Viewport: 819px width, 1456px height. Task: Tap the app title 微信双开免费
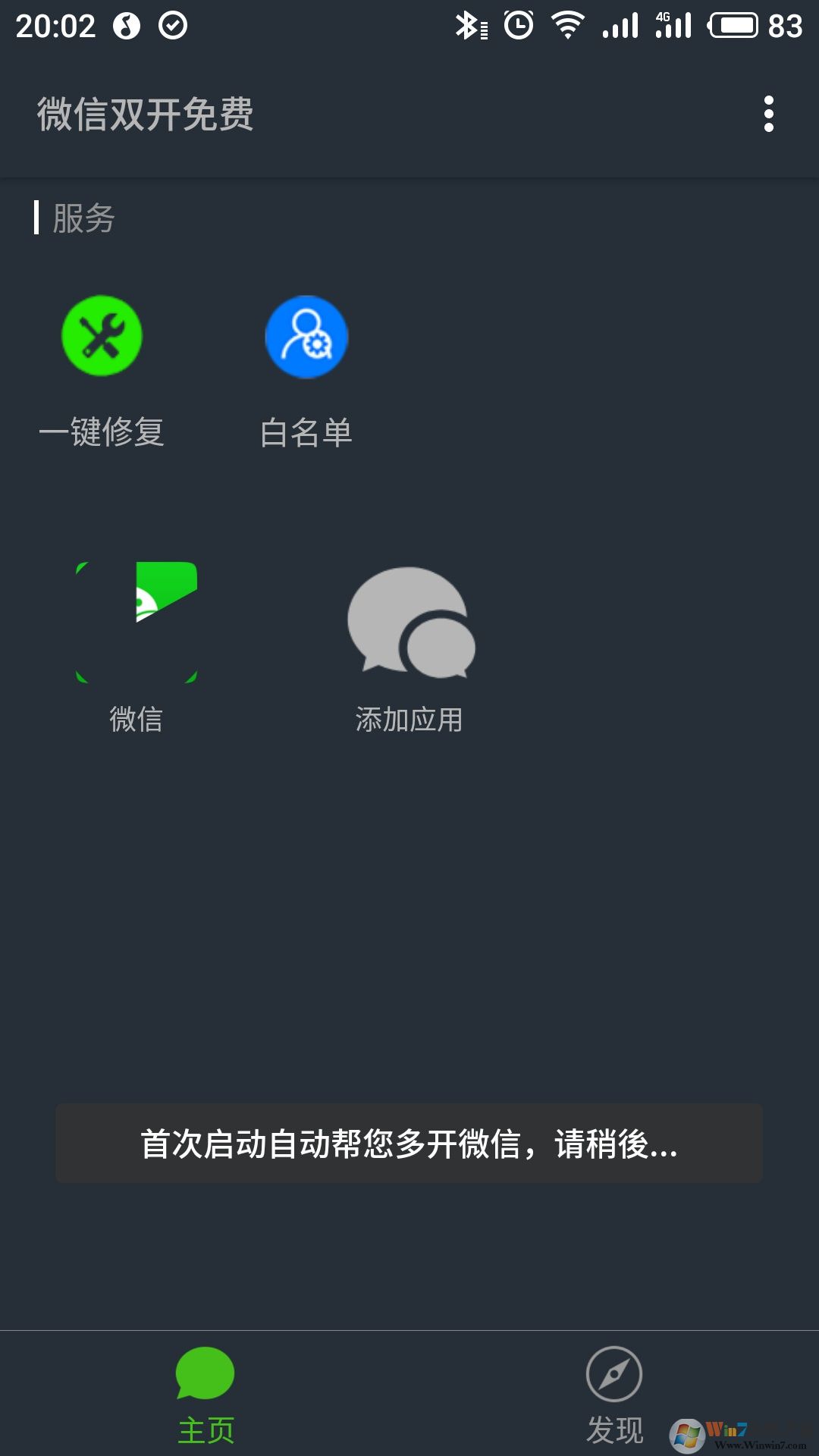146,114
